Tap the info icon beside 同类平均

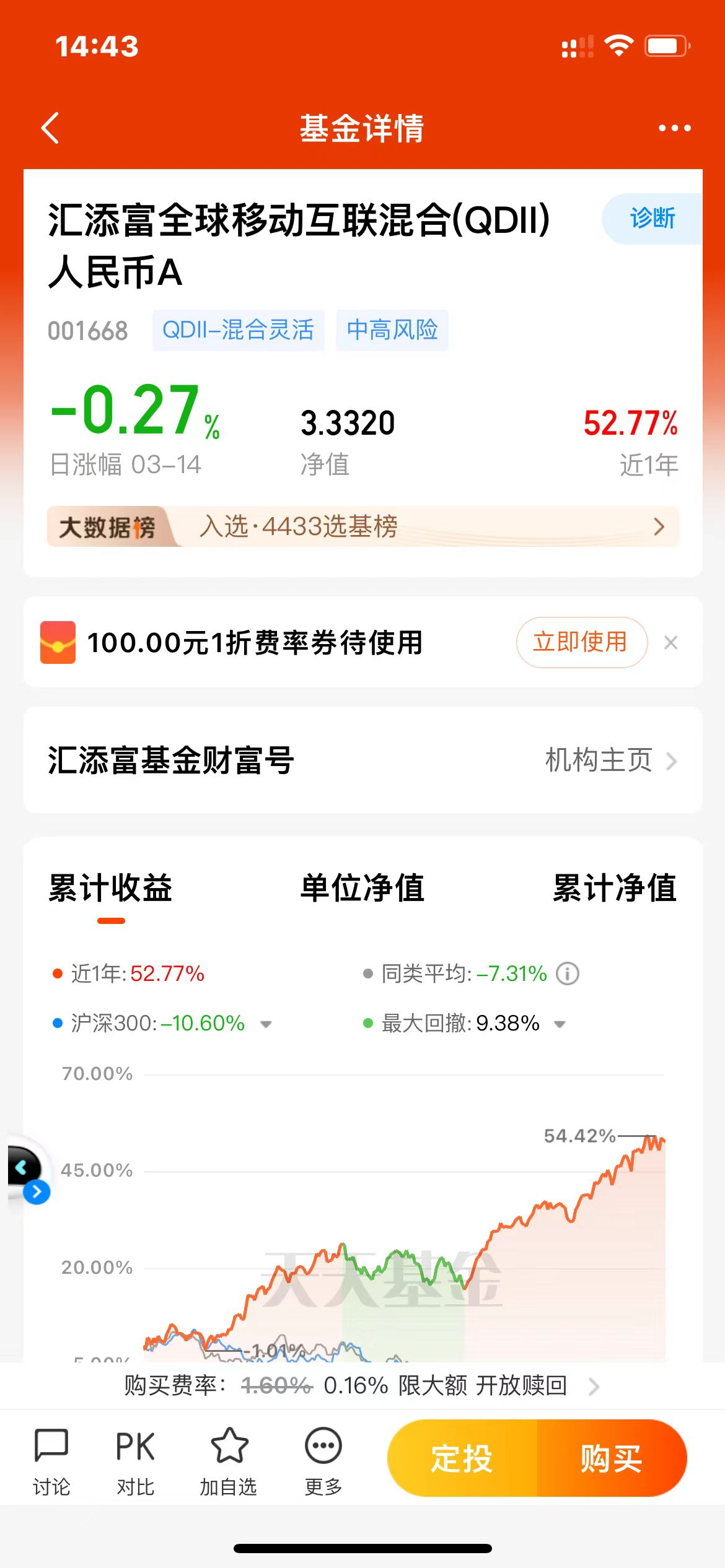568,973
